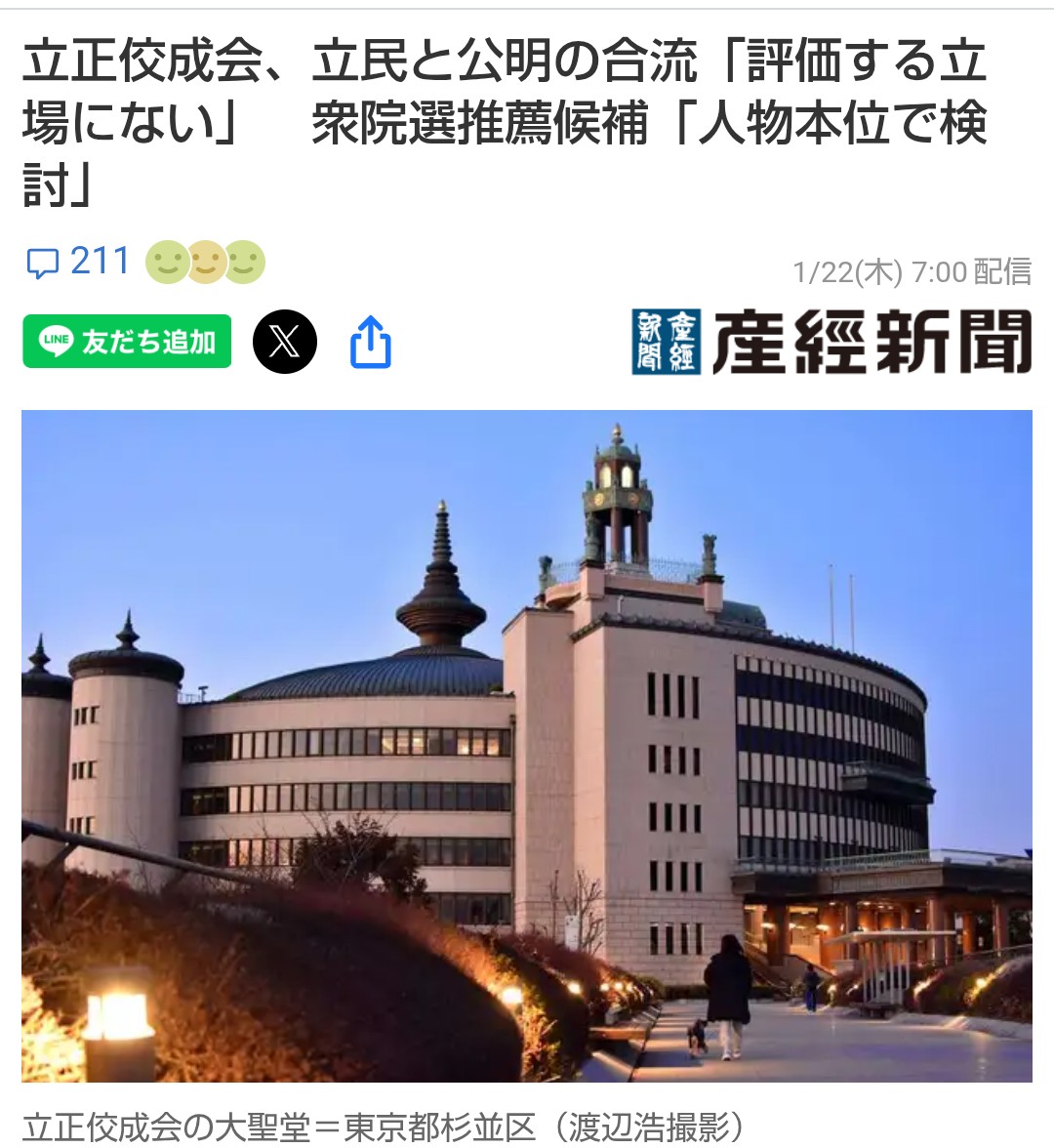Tap the LINE 友だち追加 button
The width and height of the screenshot is (1054, 1148).
(x=127, y=342)
